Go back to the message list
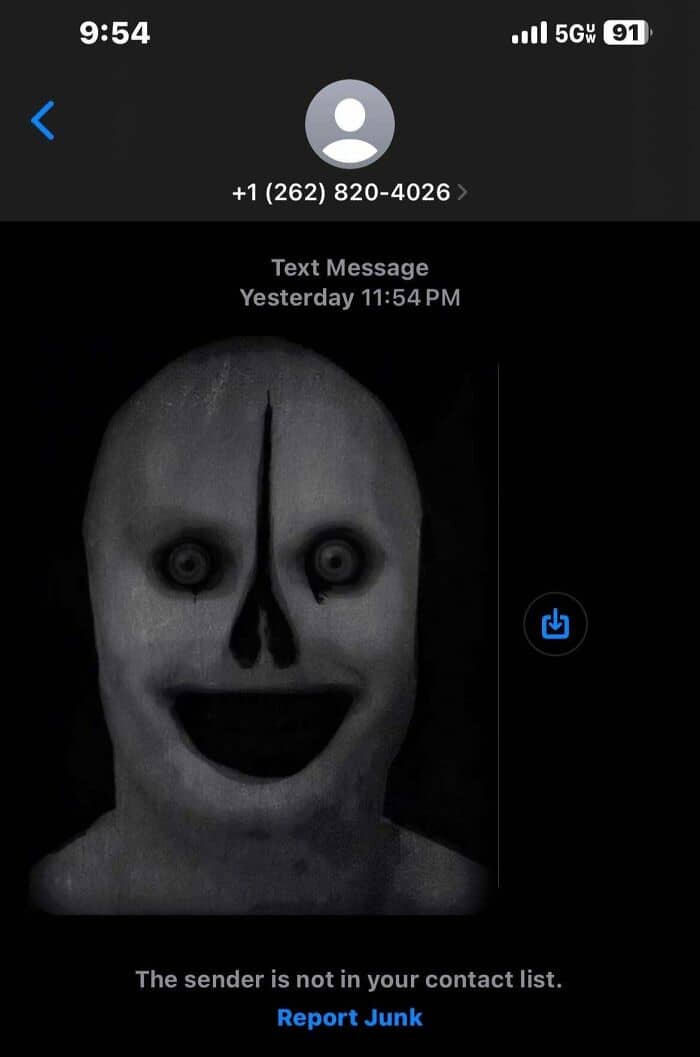The image size is (700, 1057). [x=42, y=121]
